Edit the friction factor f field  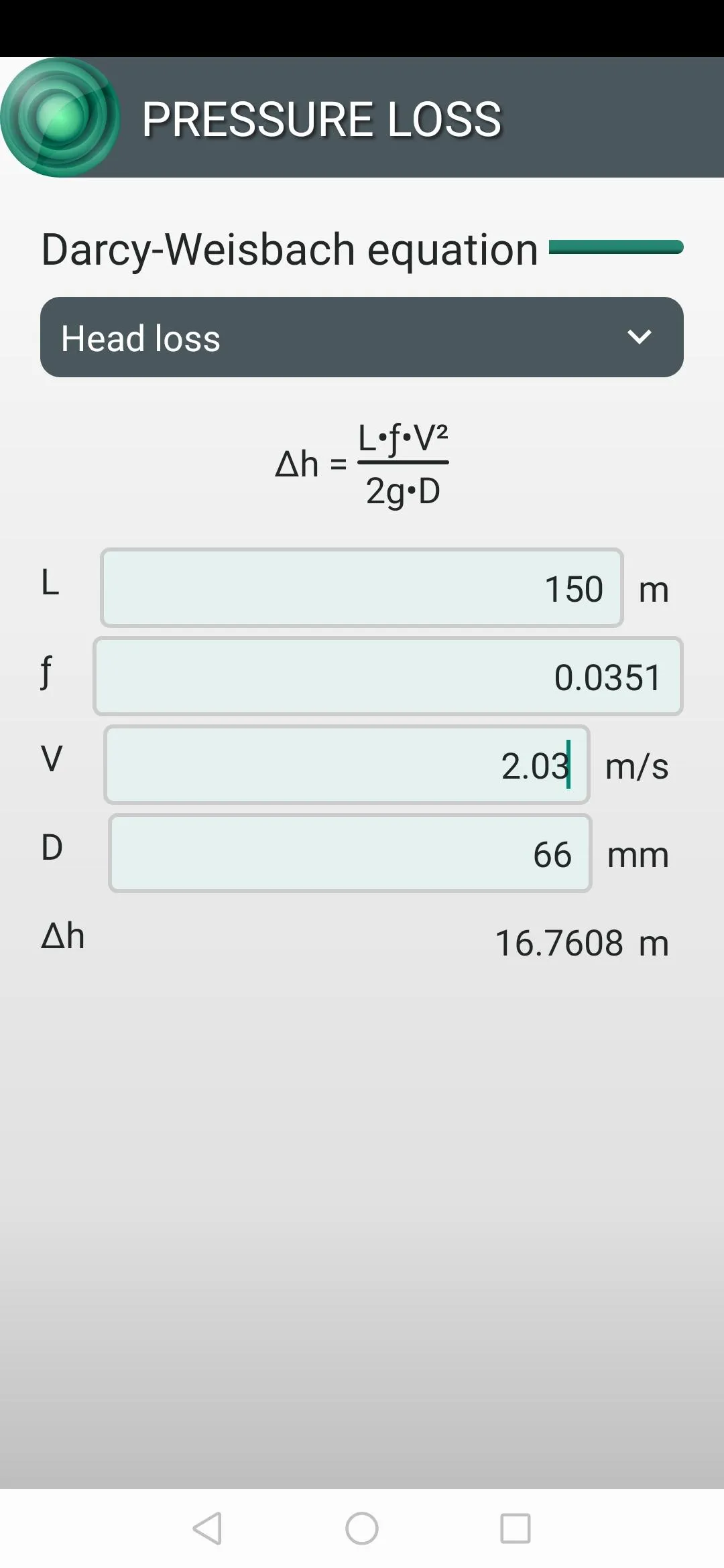pyautogui.click(x=388, y=676)
